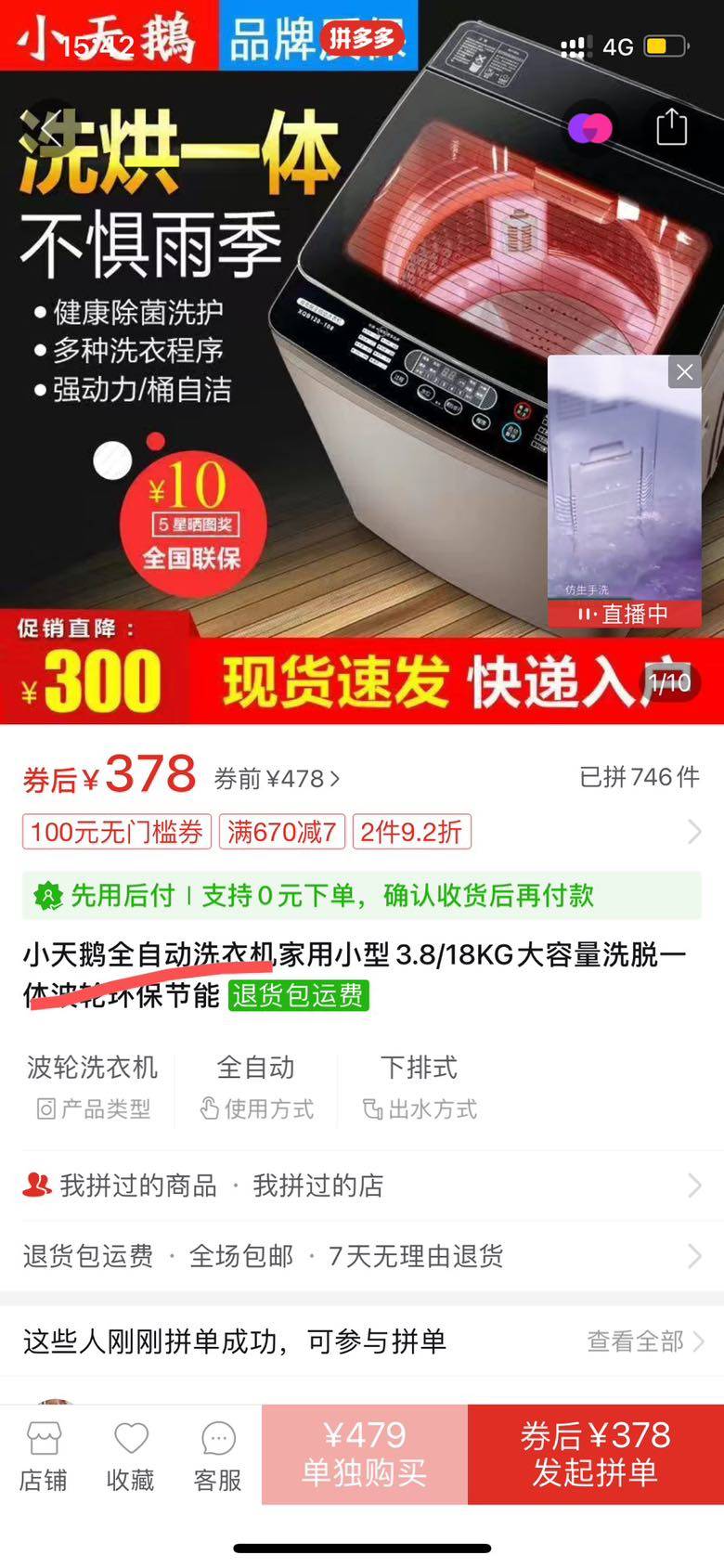The width and height of the screenshot is (724, 1568).
Task: Add product to 收藏 favorites
Action: coord(131,1456)
